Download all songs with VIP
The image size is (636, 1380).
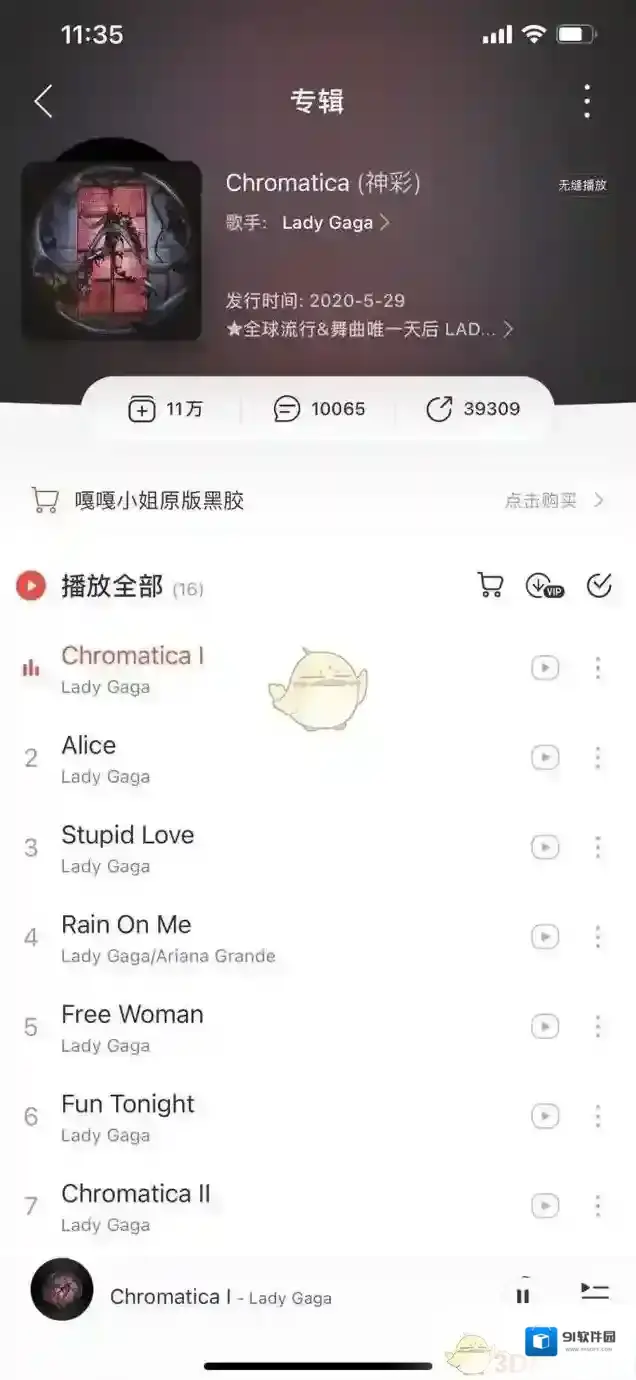pos(544,586)
